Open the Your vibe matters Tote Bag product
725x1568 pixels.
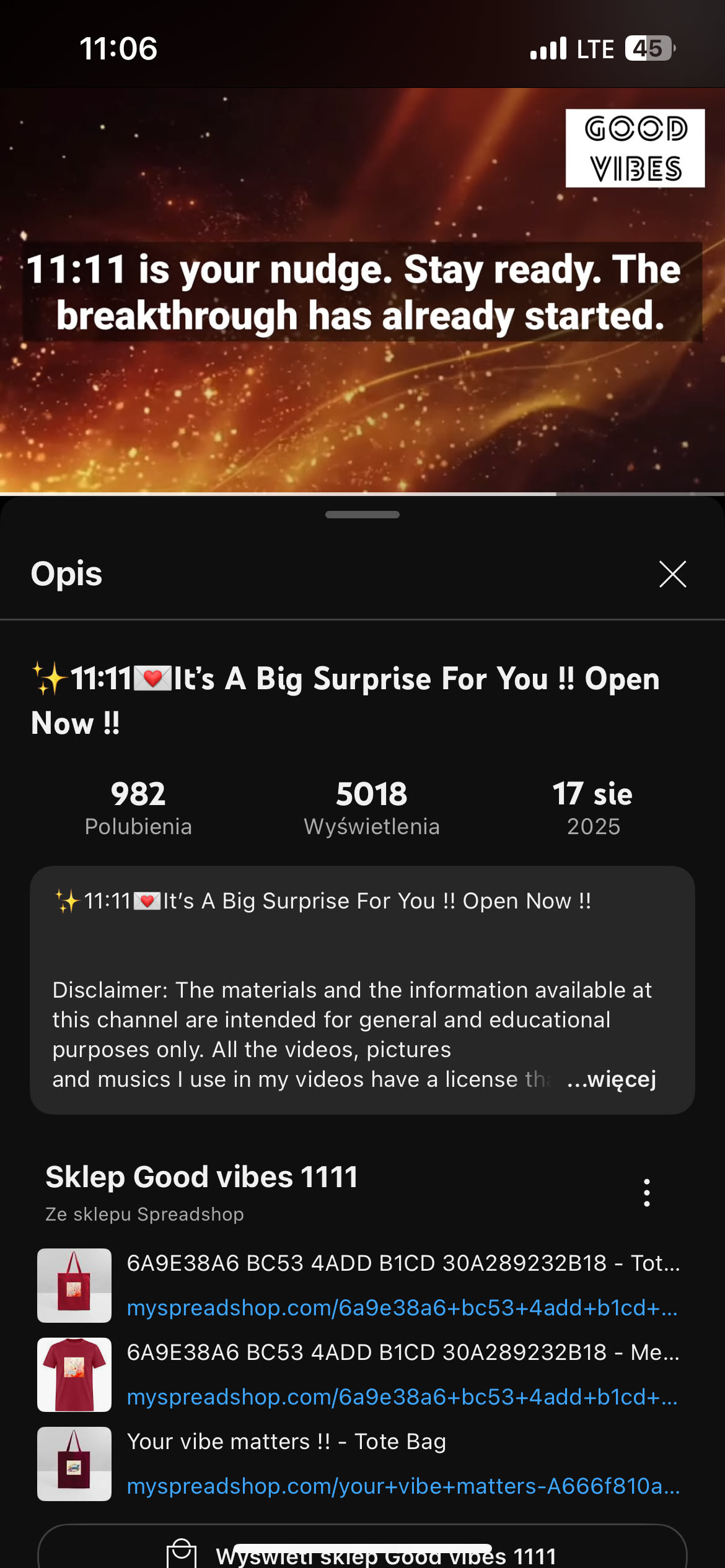(x=286, y=1442)
